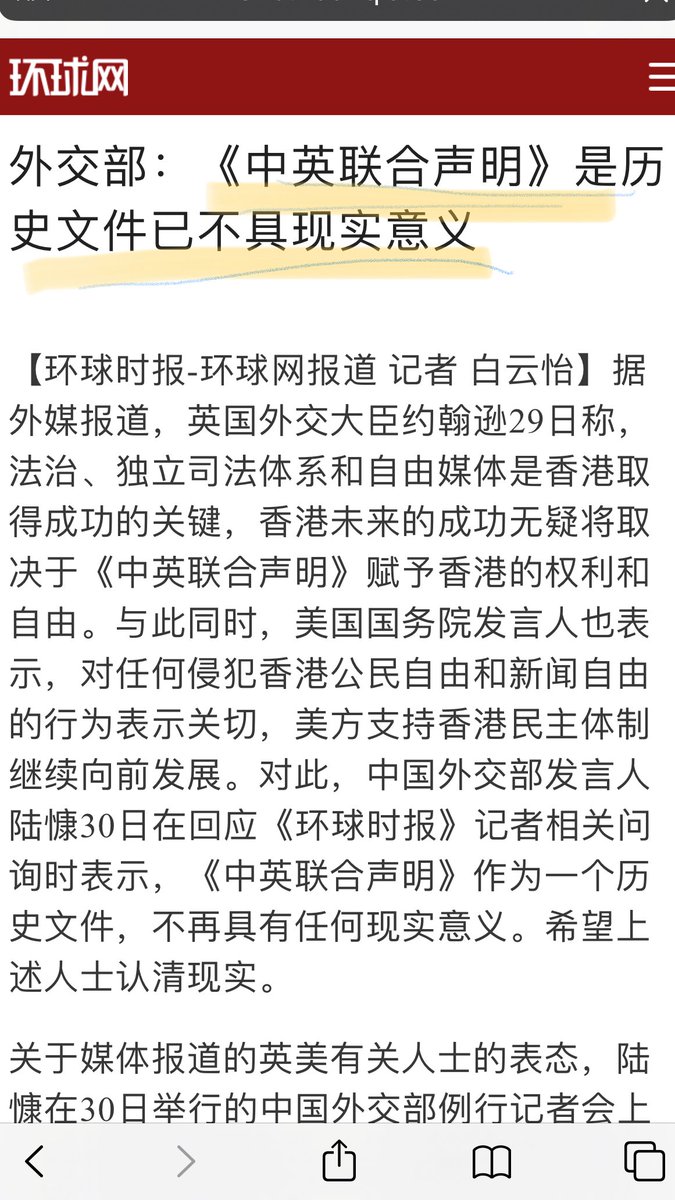Open Safari bookmarks
The height and width of the screenshot is (1200, 675).
[491, 1162]
